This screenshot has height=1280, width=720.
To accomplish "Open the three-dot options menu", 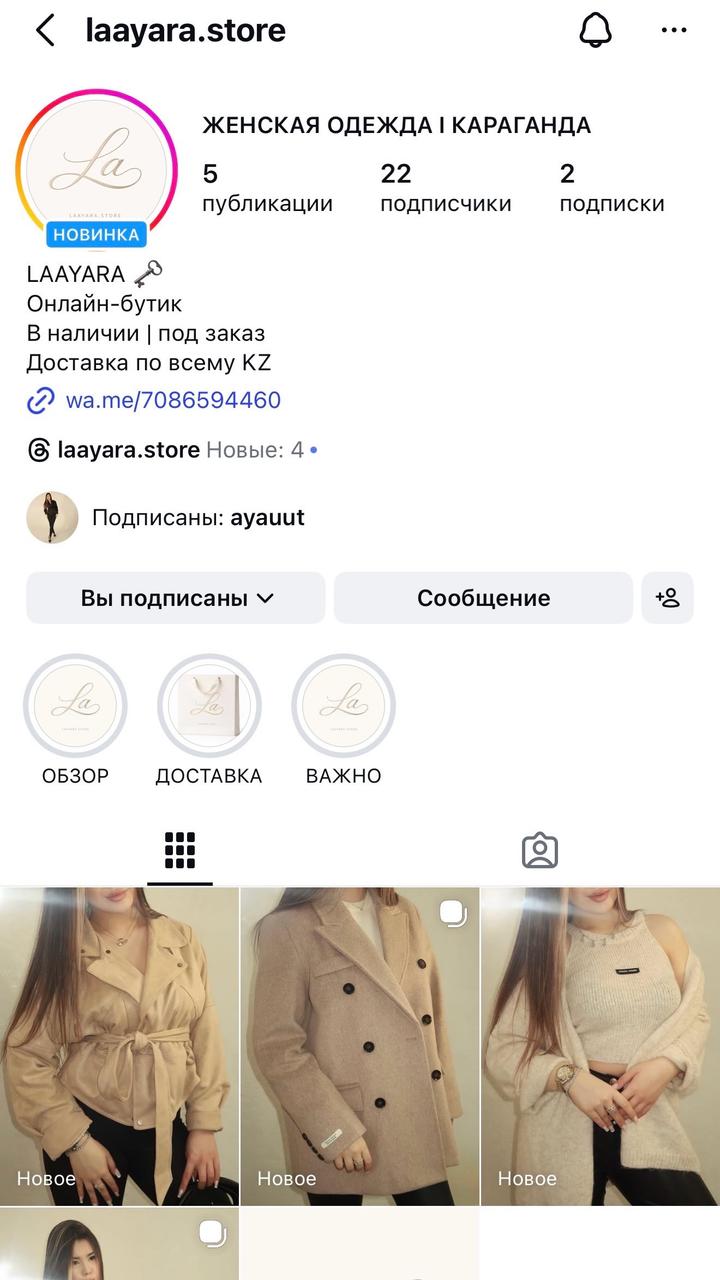I will 674,30.
